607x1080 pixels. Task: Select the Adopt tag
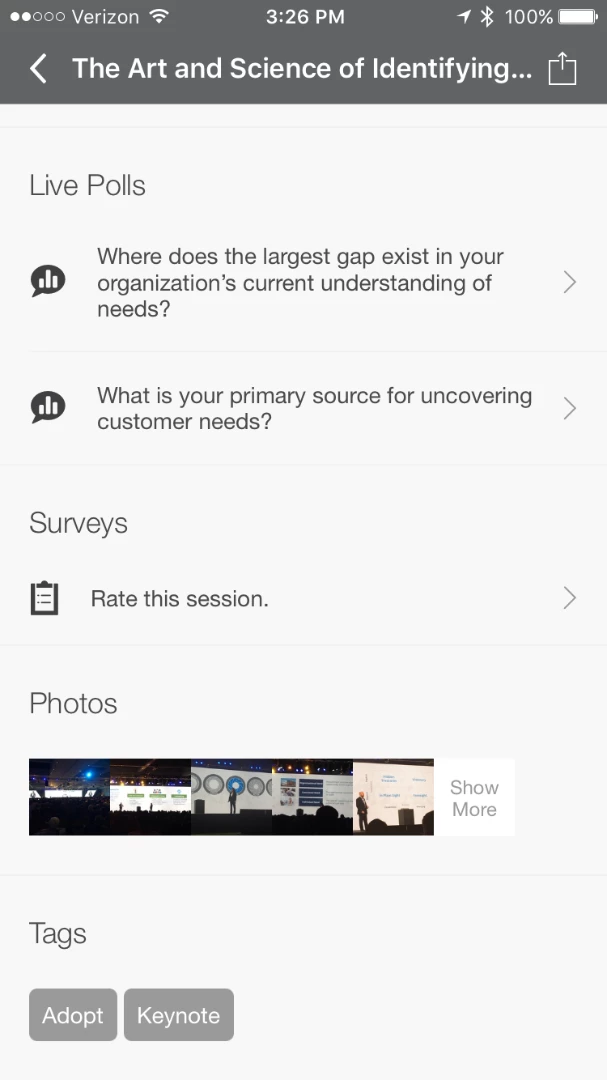tap(73, 1015)
